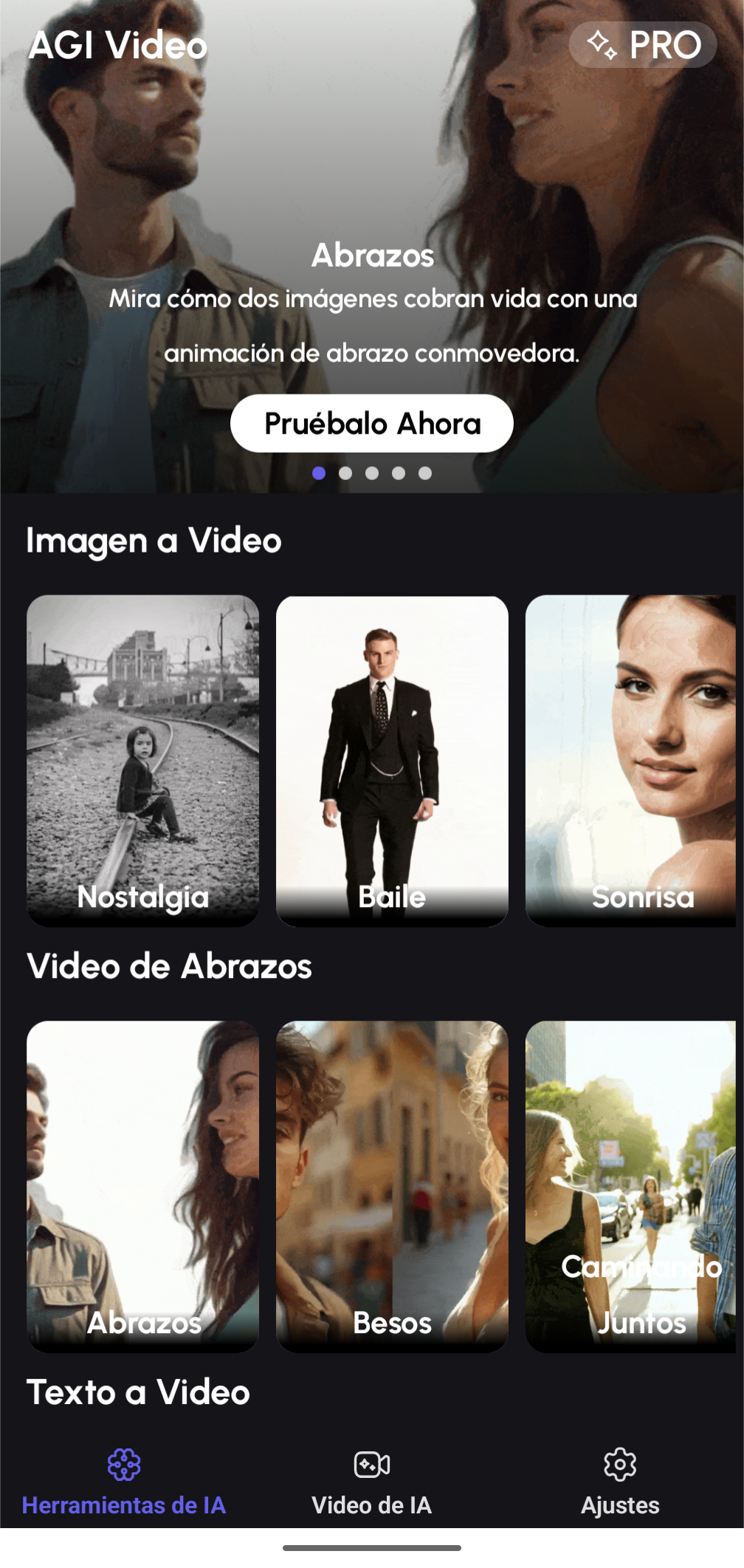Select the Besos video card

(x=392, y=1185)
